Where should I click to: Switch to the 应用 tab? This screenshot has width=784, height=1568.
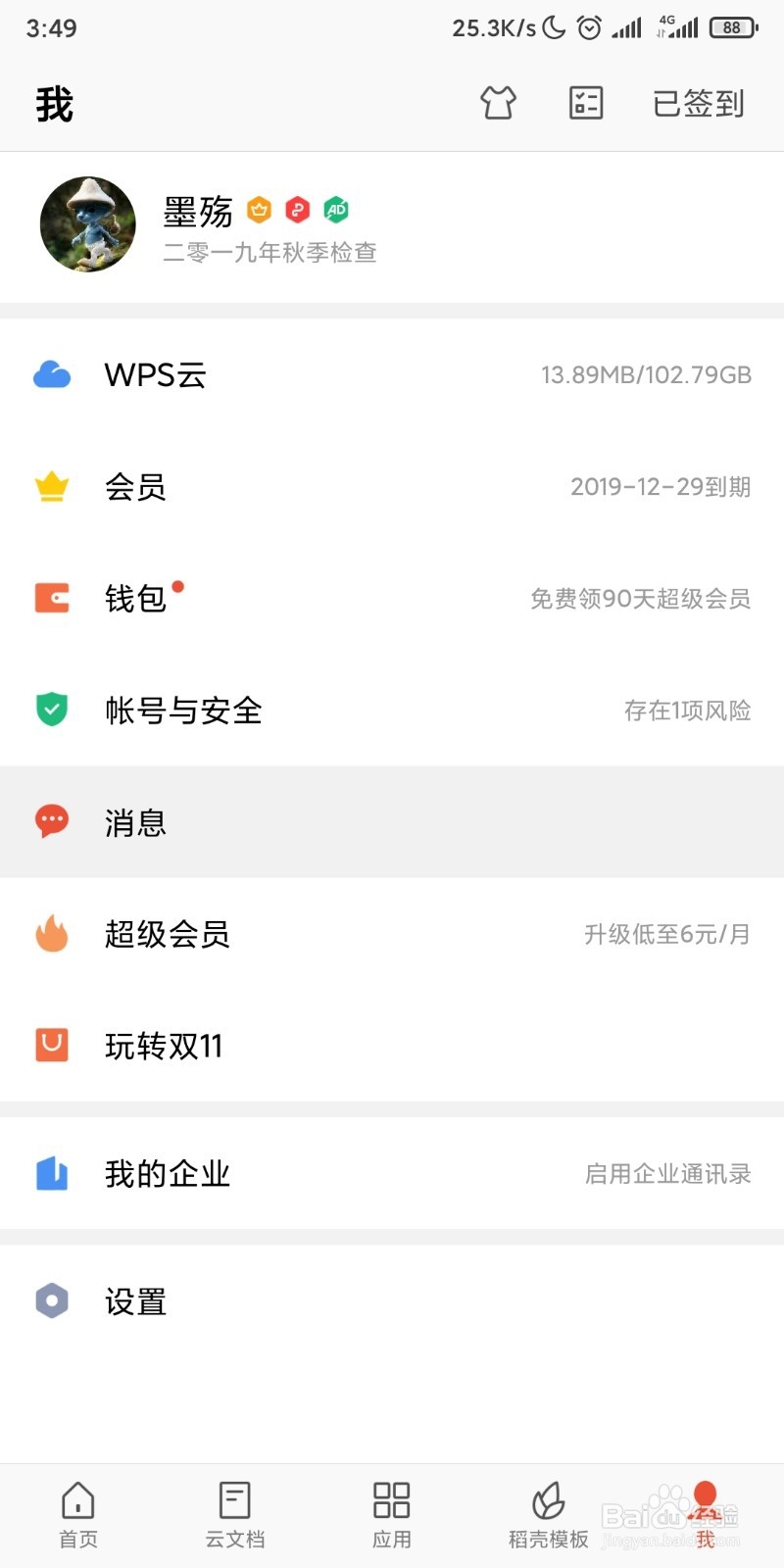pyautogui.click(x=392, y=1514)
